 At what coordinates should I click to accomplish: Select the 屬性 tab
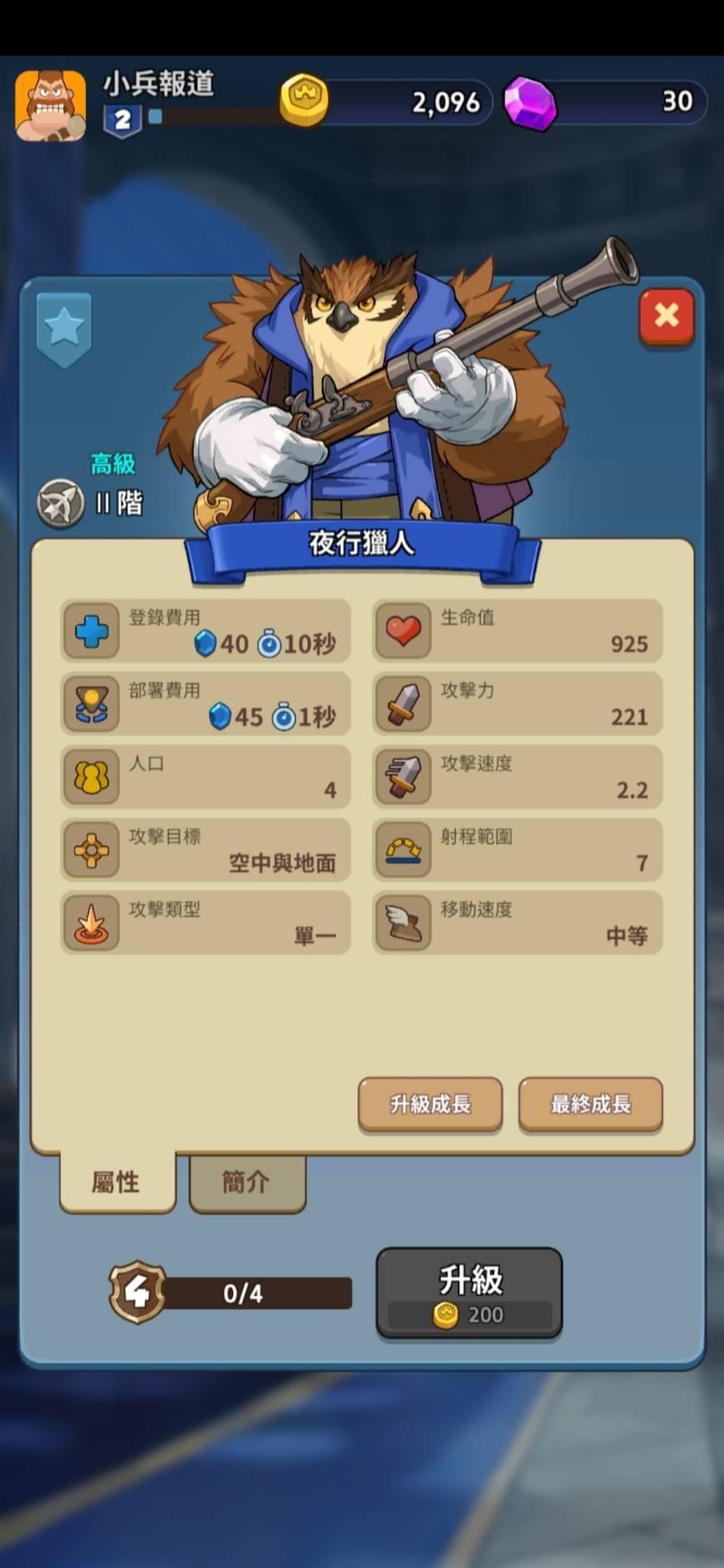click(117, 1182)
